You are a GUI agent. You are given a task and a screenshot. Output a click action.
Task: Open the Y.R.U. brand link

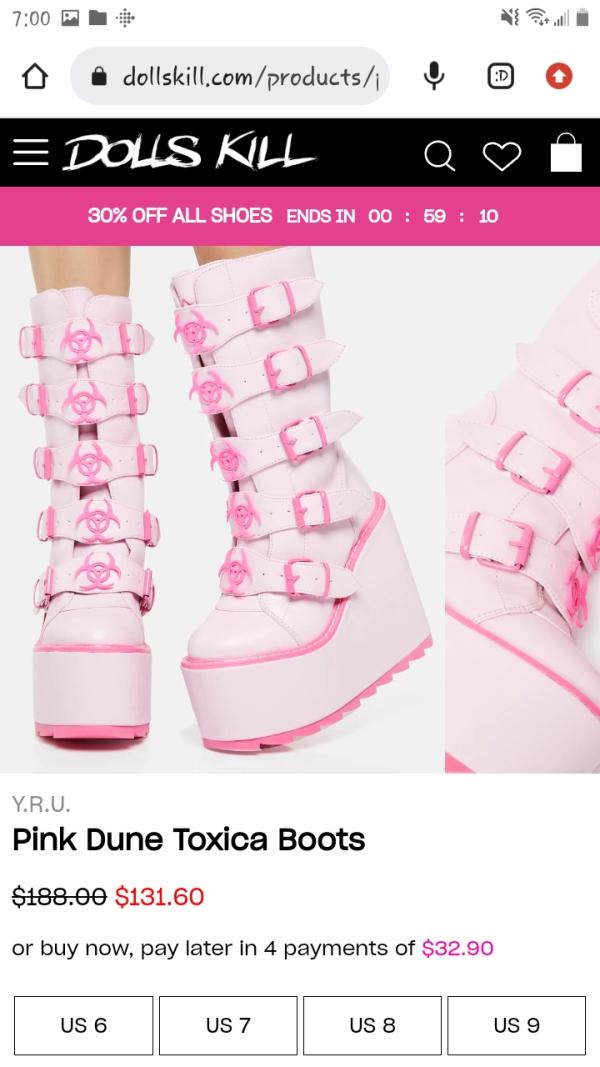tap(41, 803)
